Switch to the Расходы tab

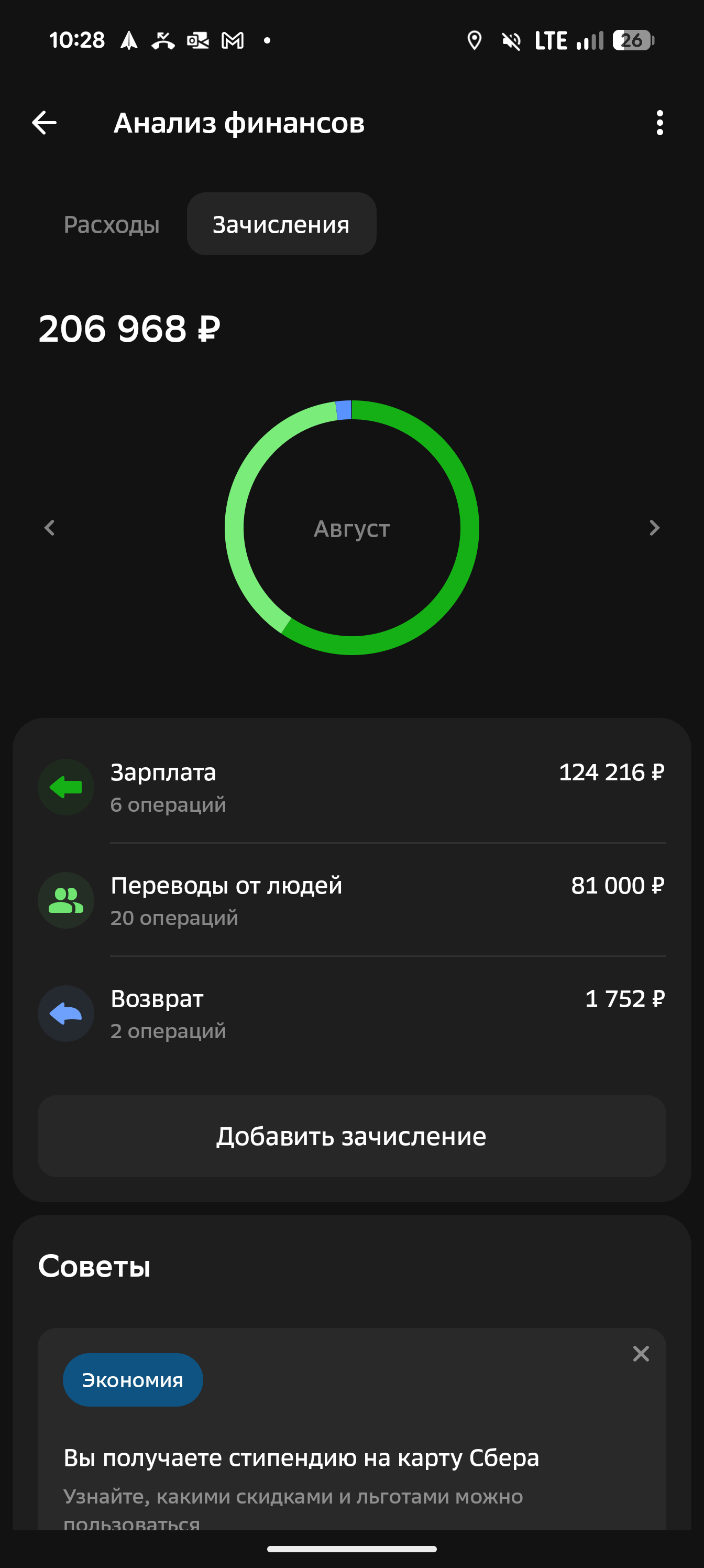[x=112, y=225]
